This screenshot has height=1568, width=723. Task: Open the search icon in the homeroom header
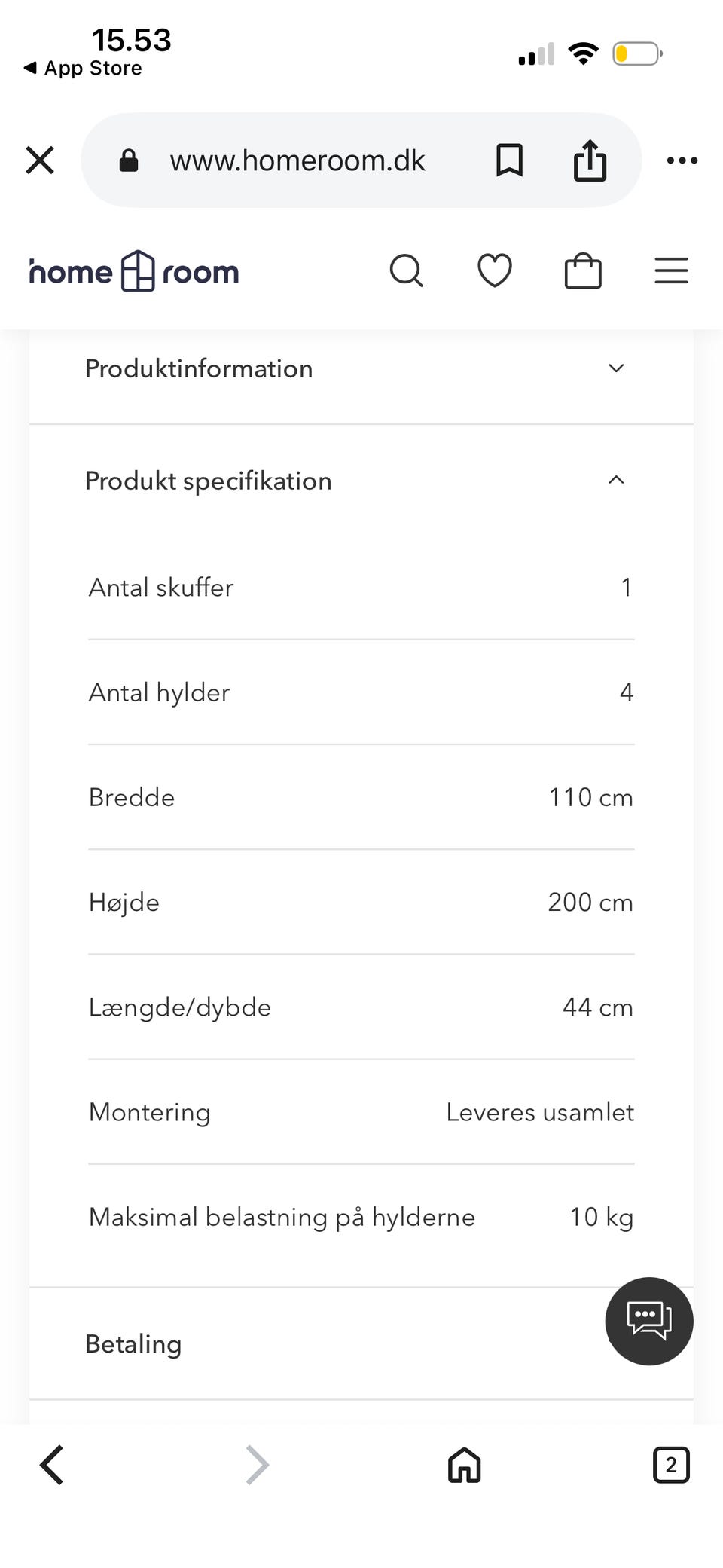(x=407, y=271)
